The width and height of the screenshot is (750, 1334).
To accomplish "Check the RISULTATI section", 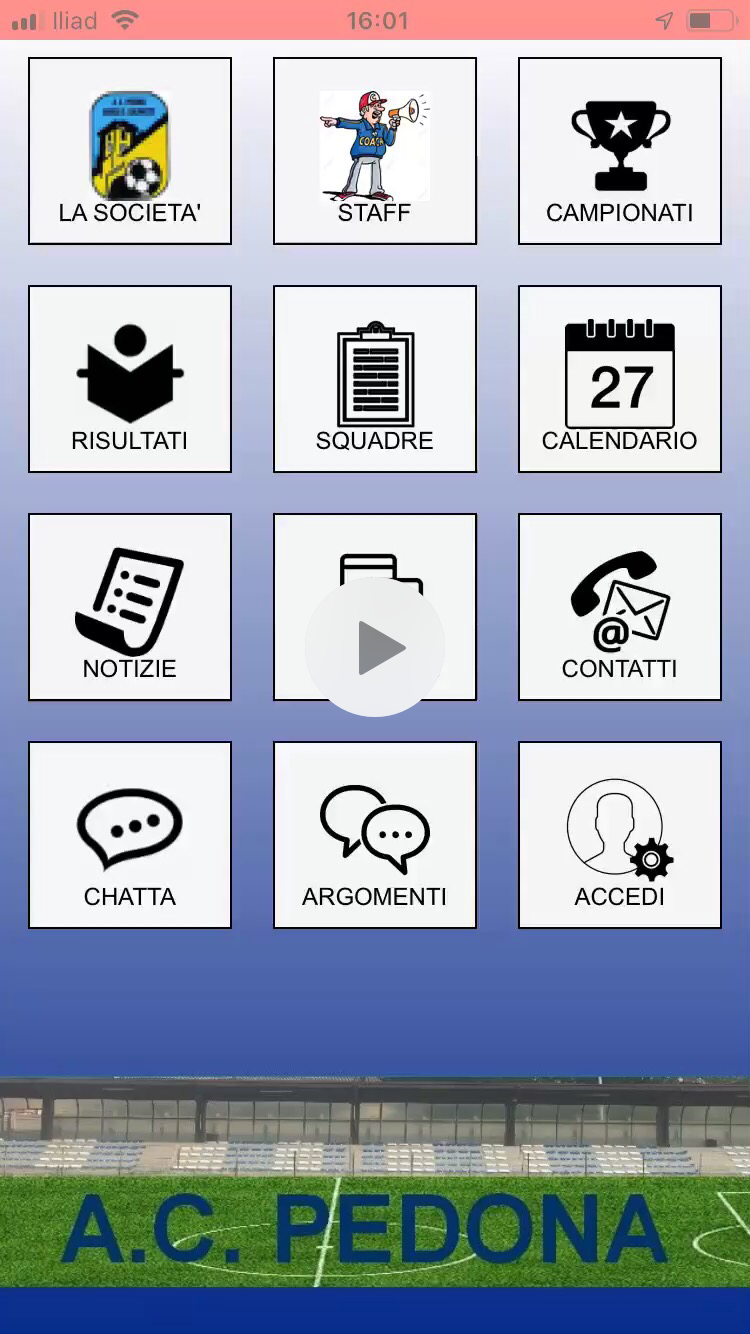I will pos(130,379).
